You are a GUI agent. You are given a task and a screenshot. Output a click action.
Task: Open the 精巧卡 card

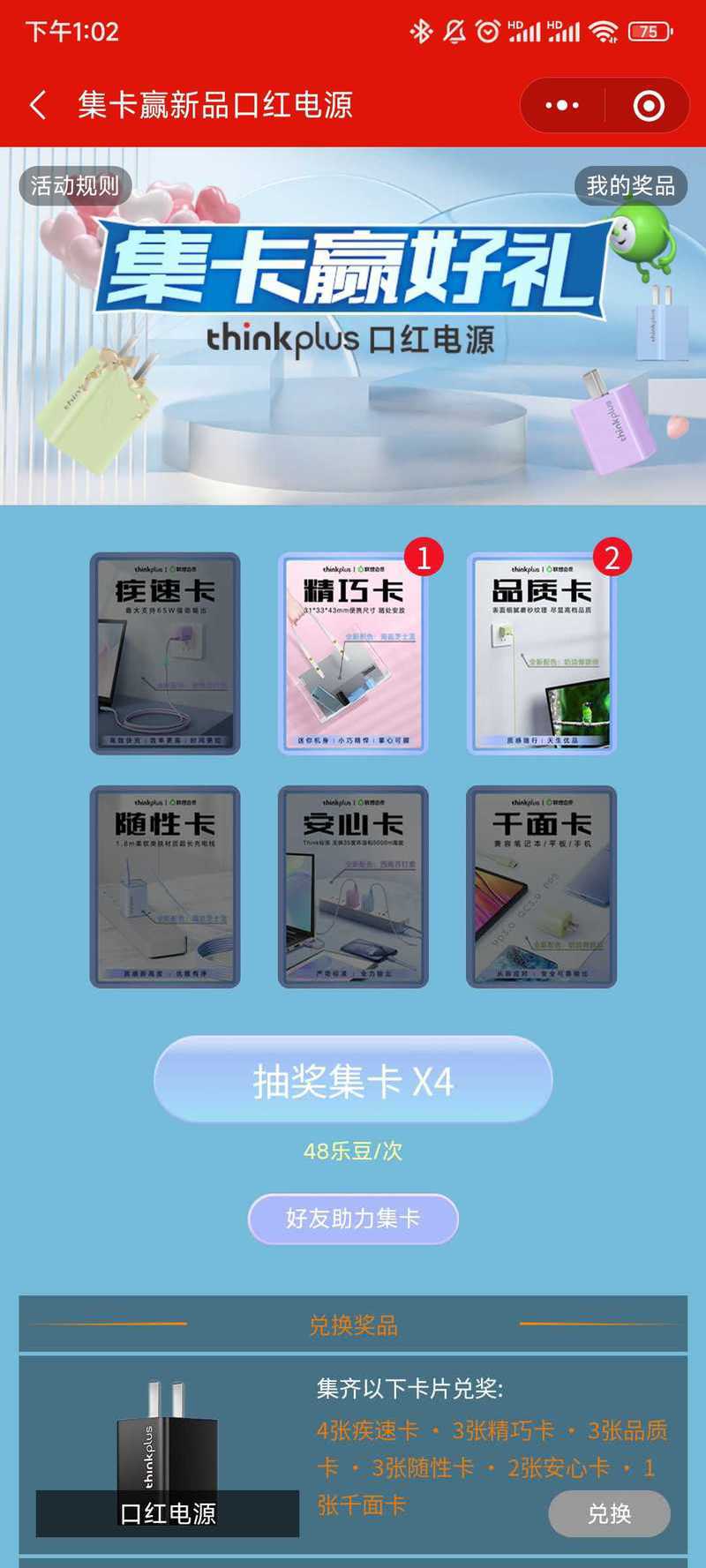point(353,654)
